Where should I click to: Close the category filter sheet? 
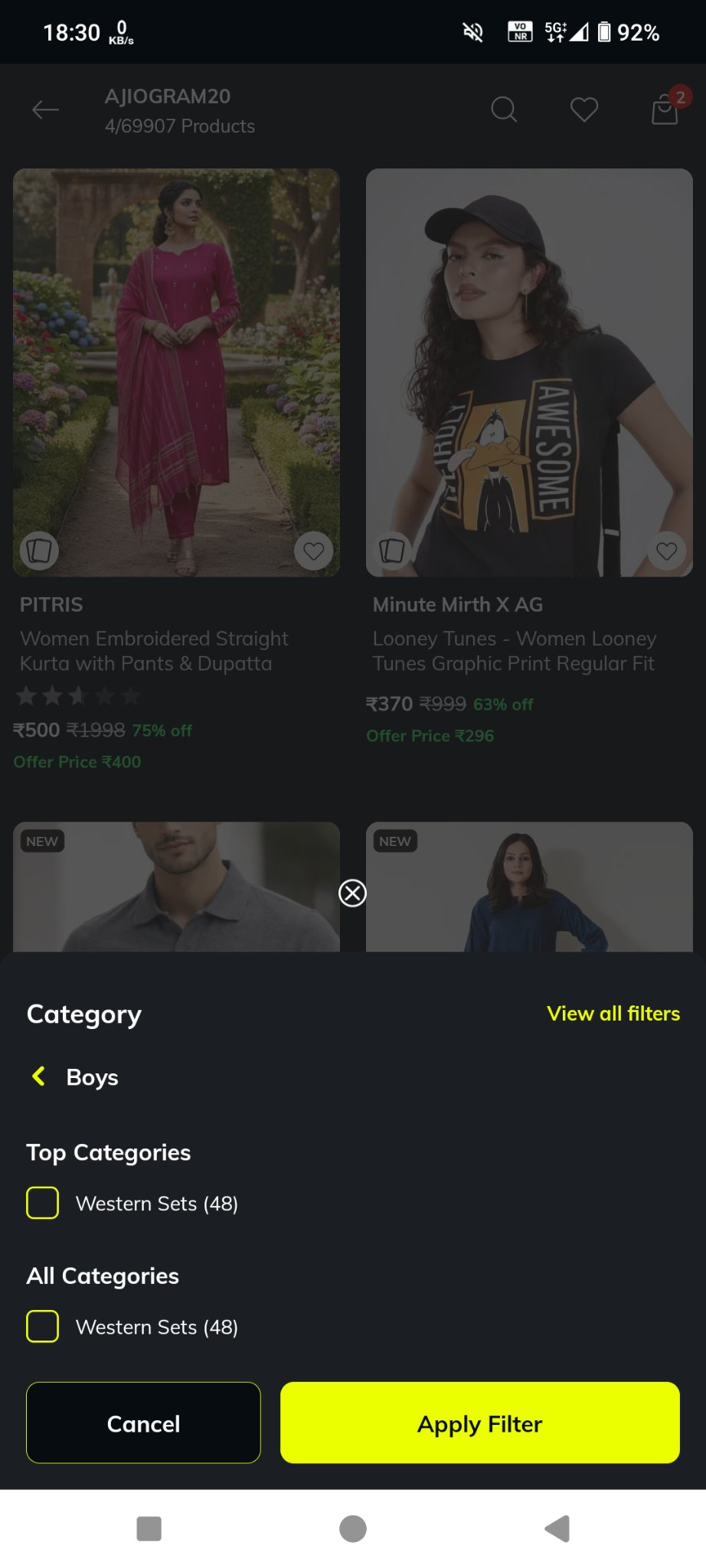tap(352, 893)
